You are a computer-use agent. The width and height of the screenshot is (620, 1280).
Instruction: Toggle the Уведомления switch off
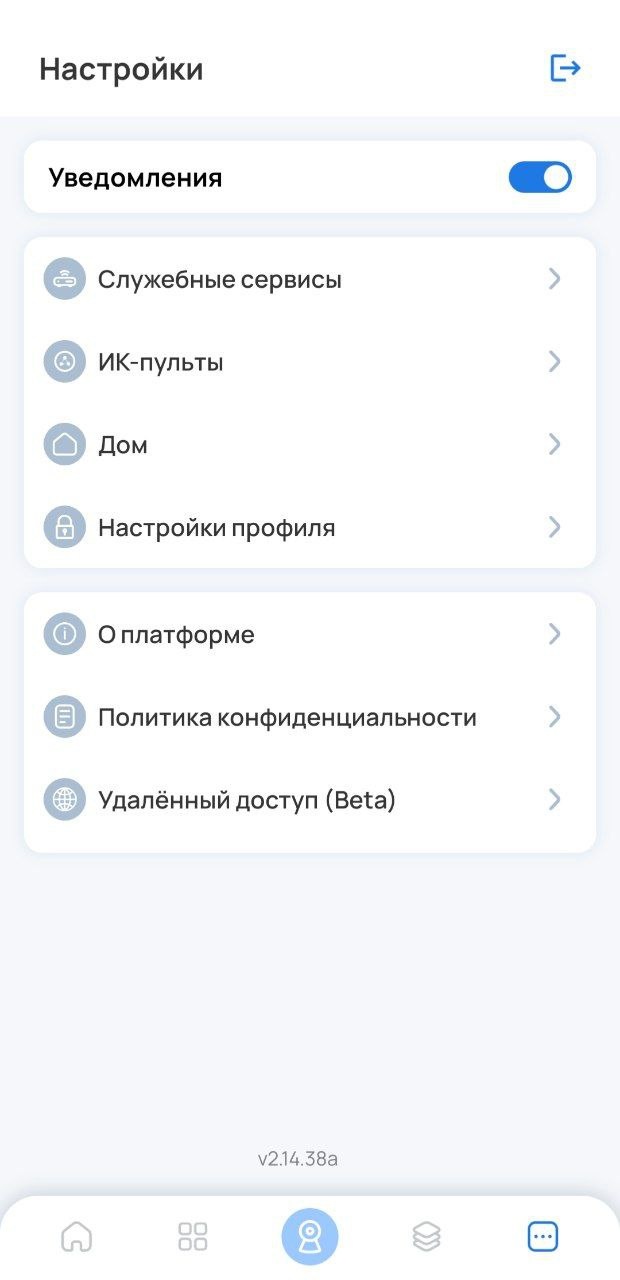click(x=540, y=178)
